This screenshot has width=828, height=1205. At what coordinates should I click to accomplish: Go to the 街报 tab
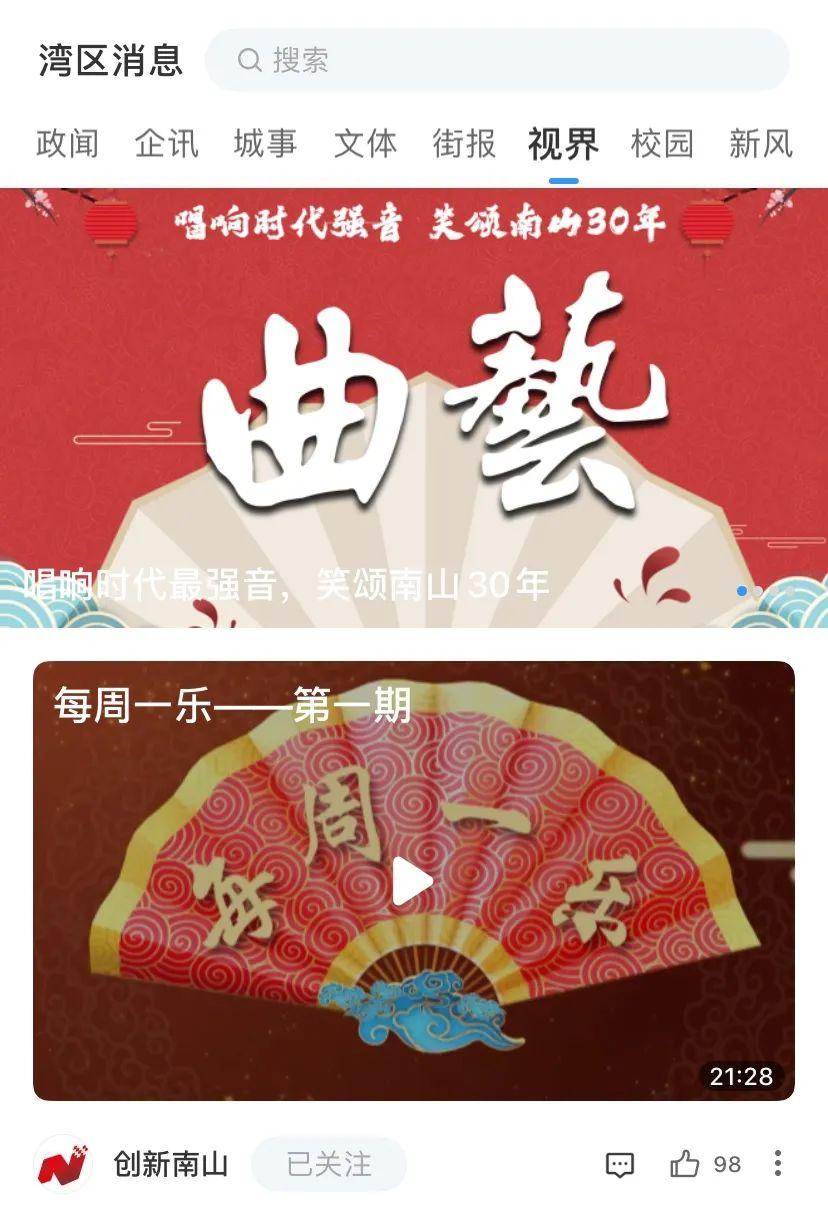point(464,144)
